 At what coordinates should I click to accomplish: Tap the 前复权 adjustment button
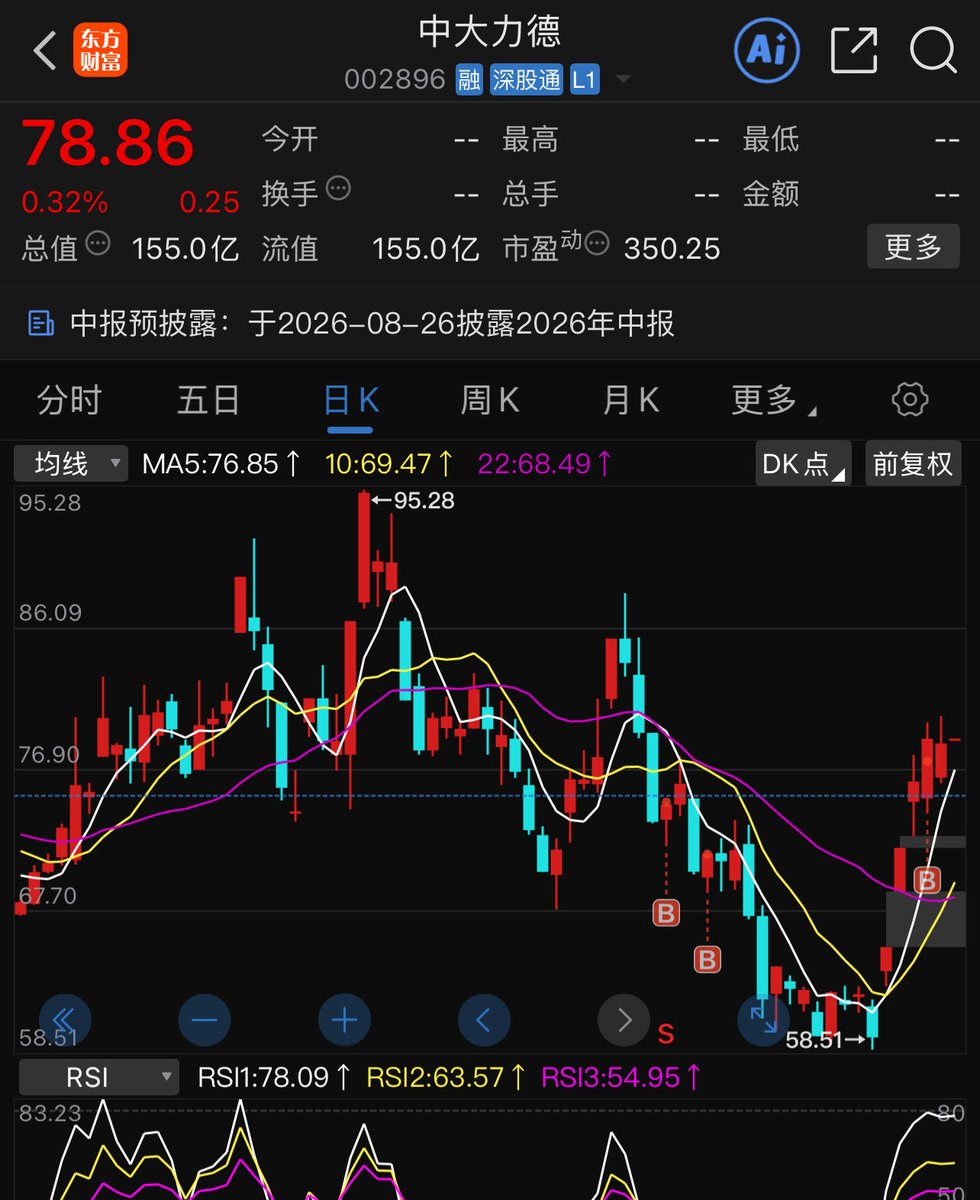pos(913,464)
